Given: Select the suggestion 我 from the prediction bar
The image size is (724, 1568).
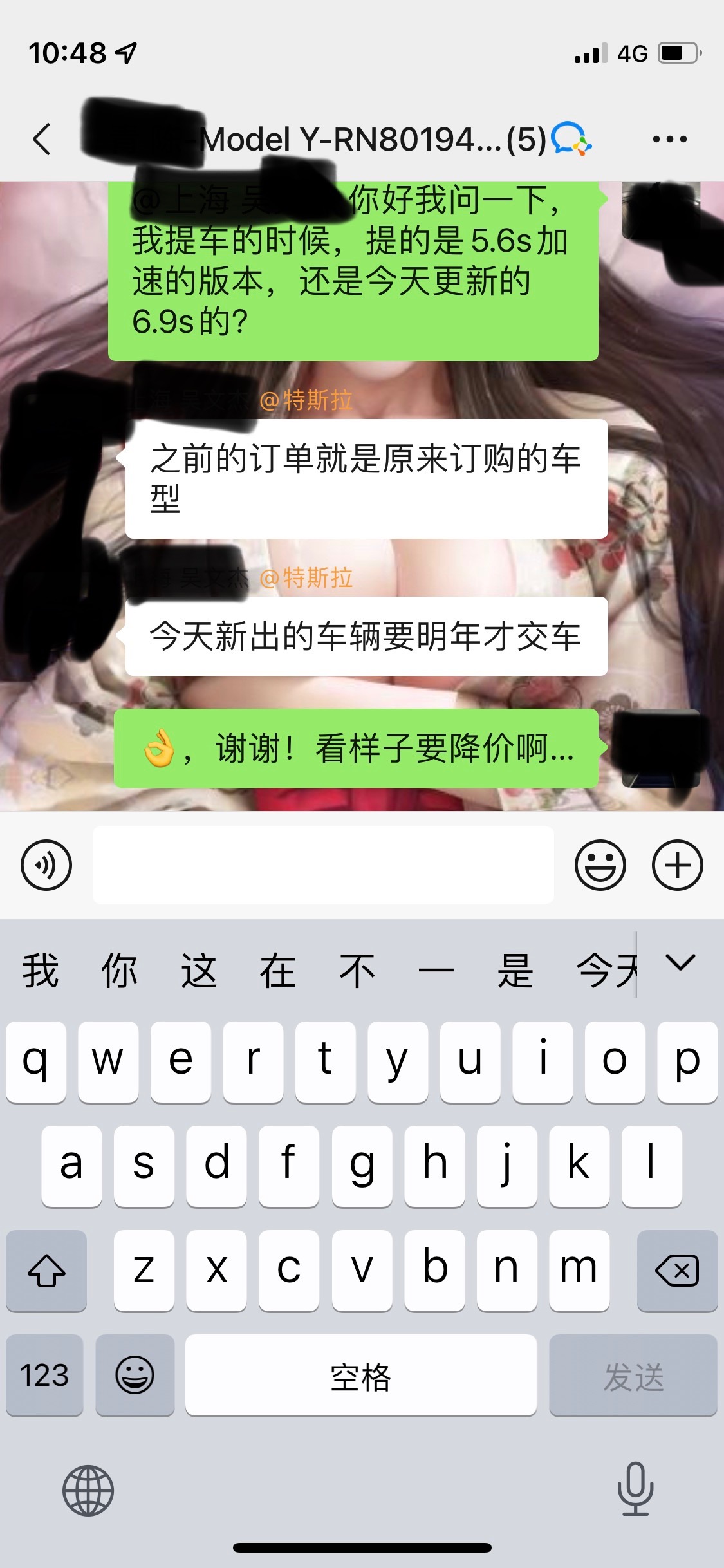Looking at the screenshot, I should pyautogui.click(x=40, y=969).
